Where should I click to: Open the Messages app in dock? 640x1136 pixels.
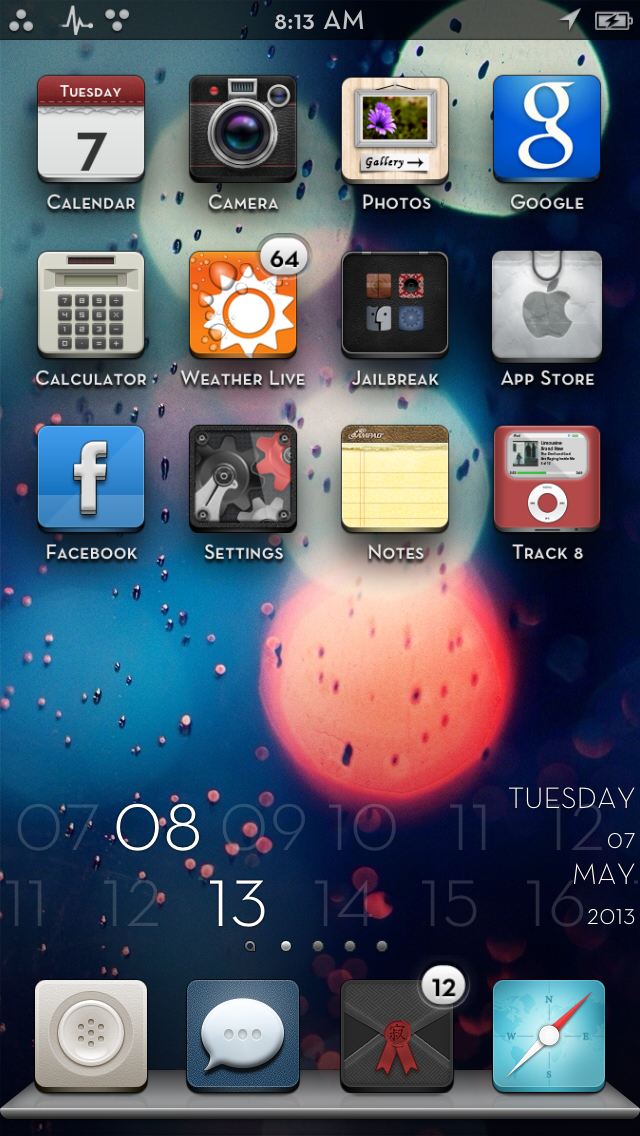(243, 1036)
